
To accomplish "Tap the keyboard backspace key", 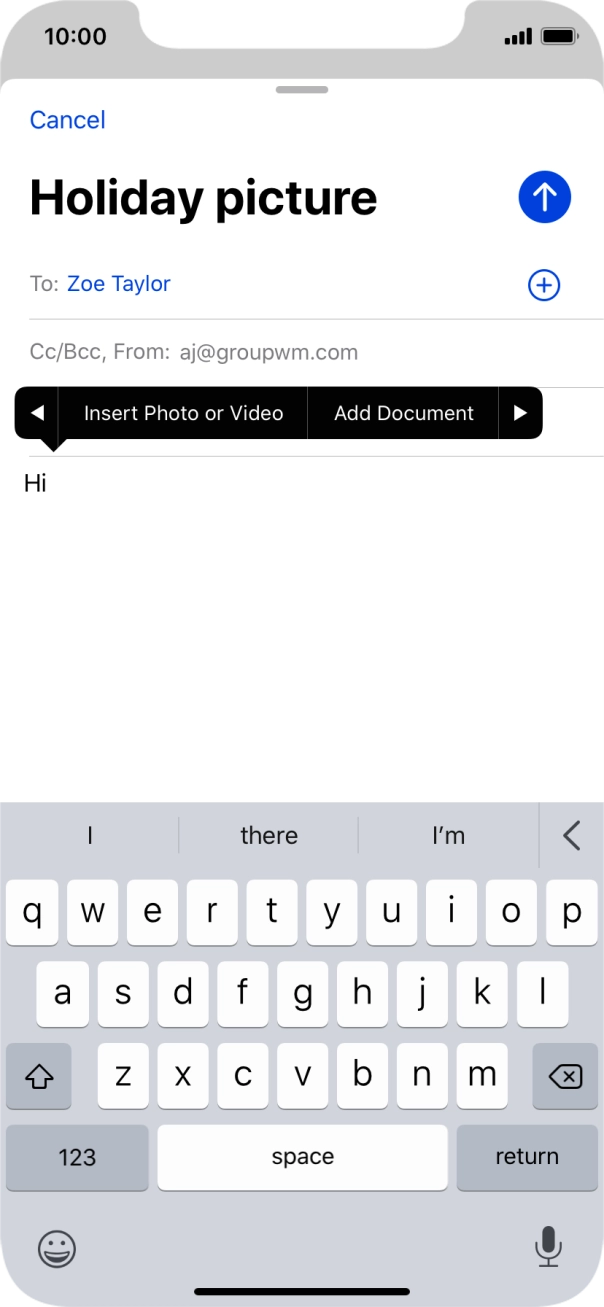I will pyautogui.click(x=565, y=1076).
